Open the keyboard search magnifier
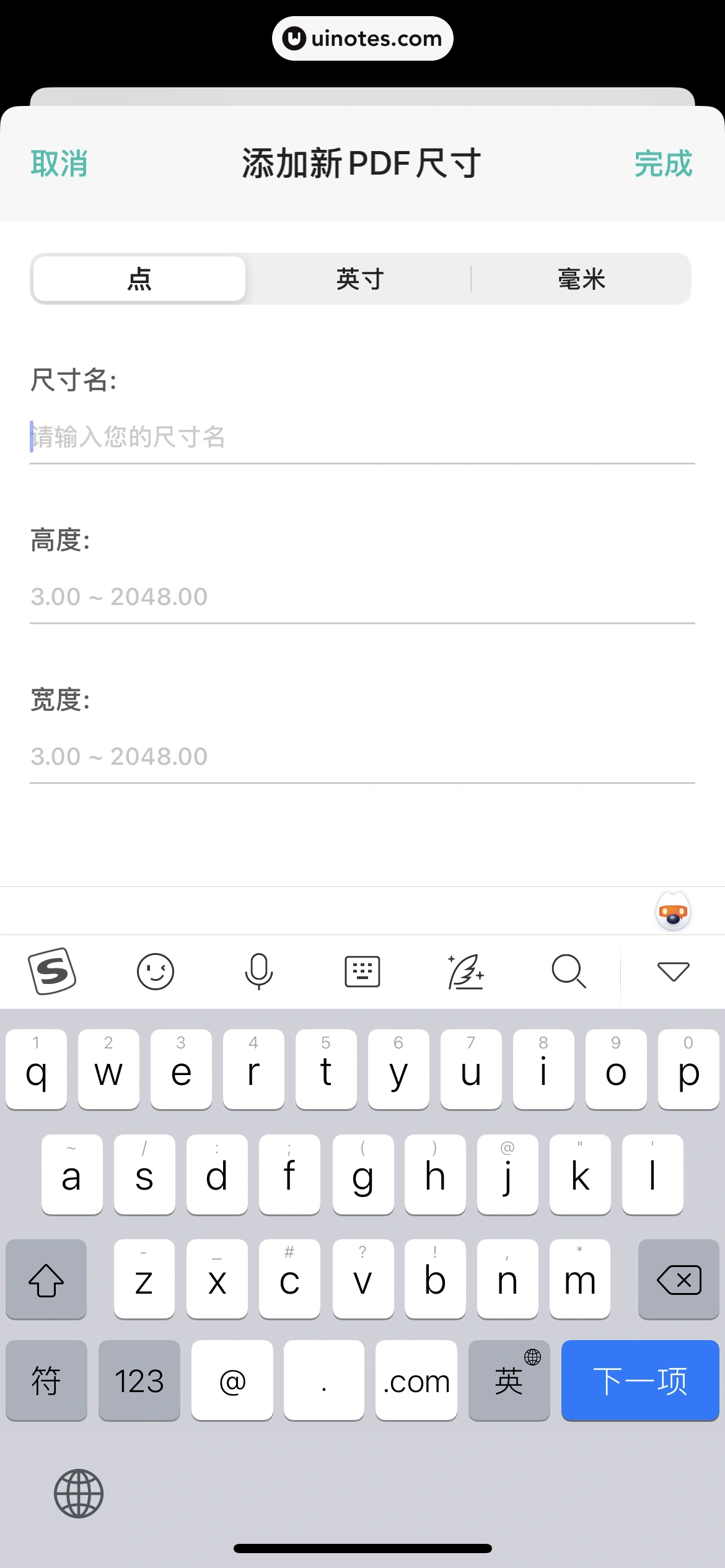725x1568 pixels. tap(569, 971)
